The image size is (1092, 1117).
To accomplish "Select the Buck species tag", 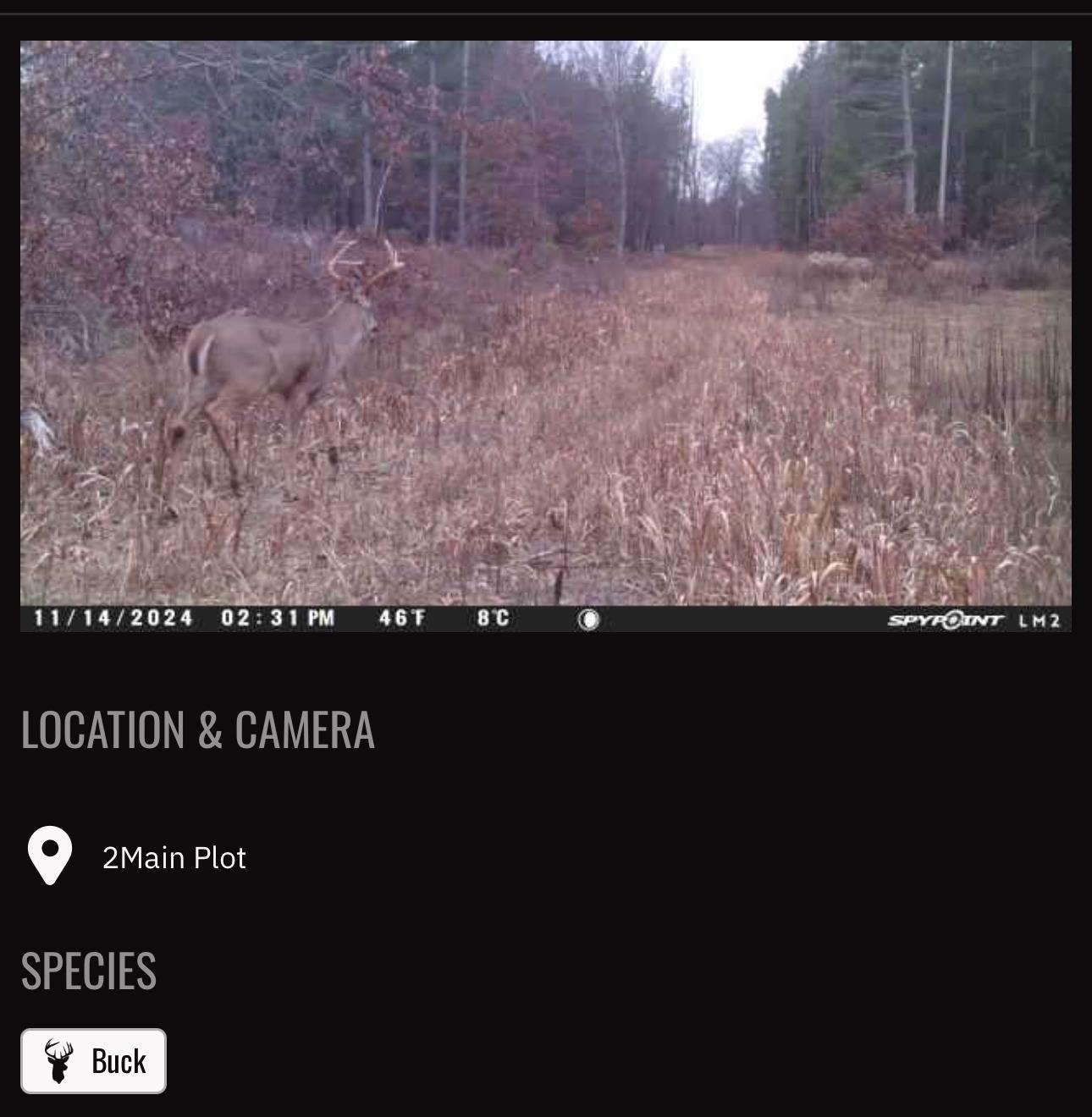I will click(x=93, y=1060).
